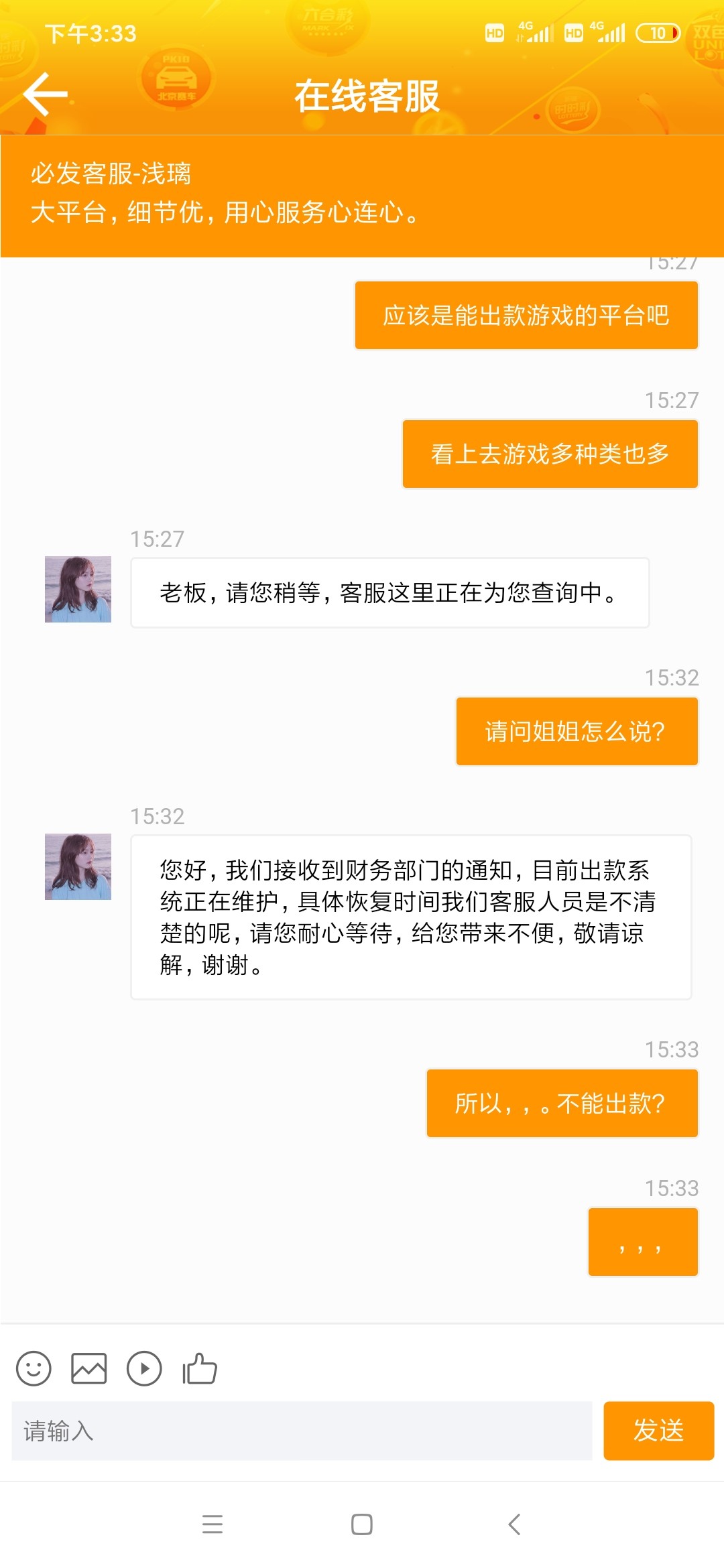This screenshot has width=724, height=1568.
Task: Focus the 请输入 message field
Action: pos(302,1431)
